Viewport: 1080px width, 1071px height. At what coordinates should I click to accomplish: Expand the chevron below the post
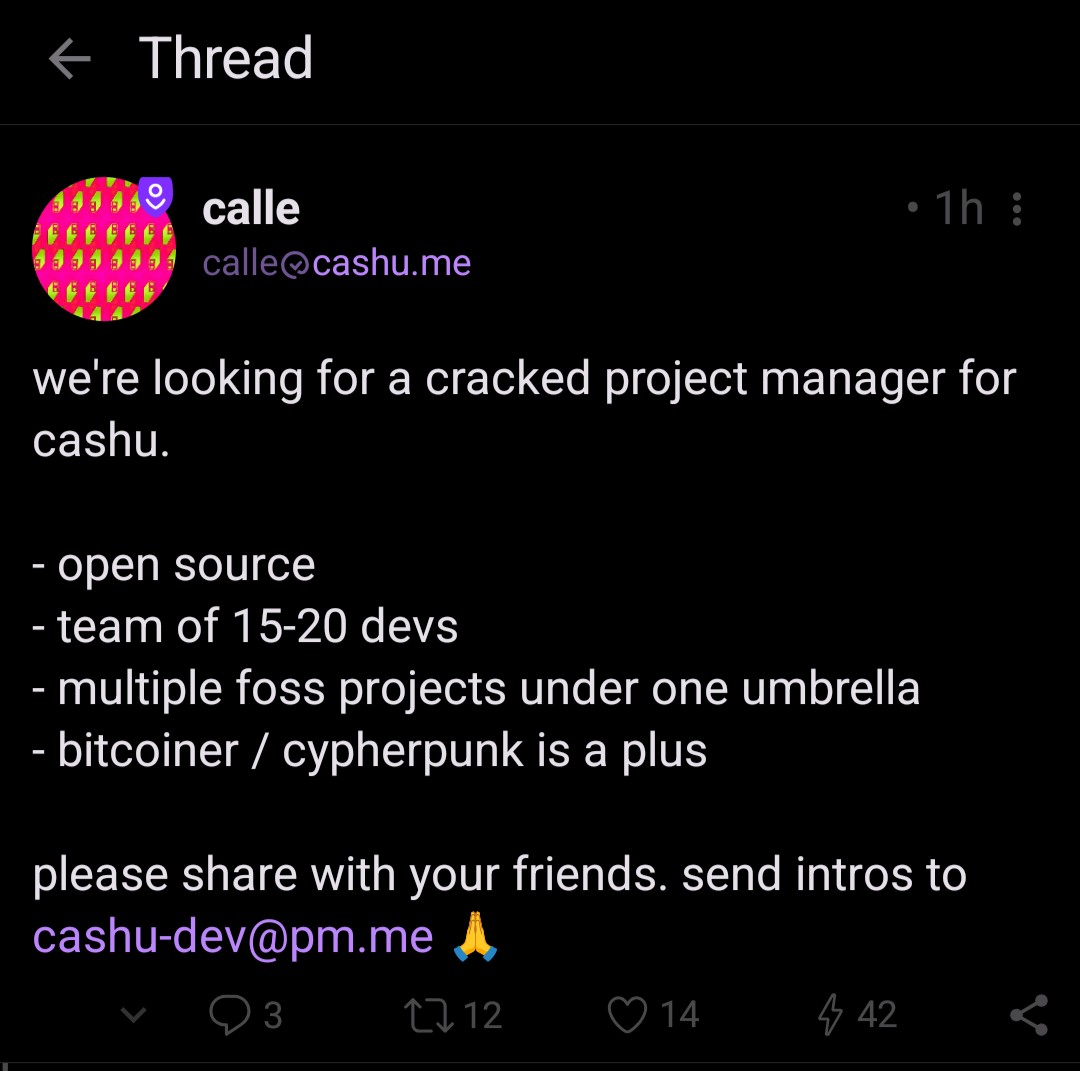pos(133,1016)
